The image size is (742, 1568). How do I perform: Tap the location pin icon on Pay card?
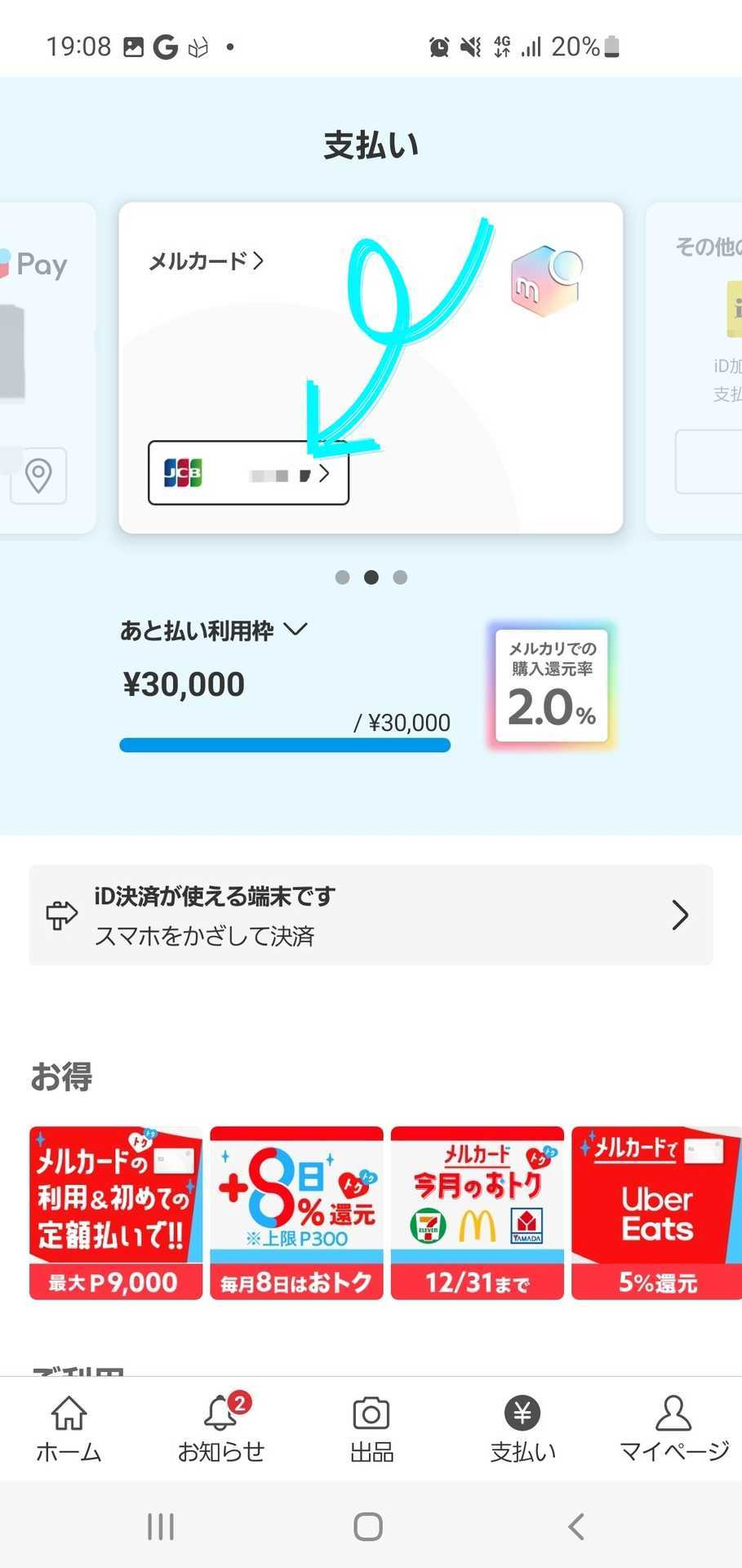point(38,475)
